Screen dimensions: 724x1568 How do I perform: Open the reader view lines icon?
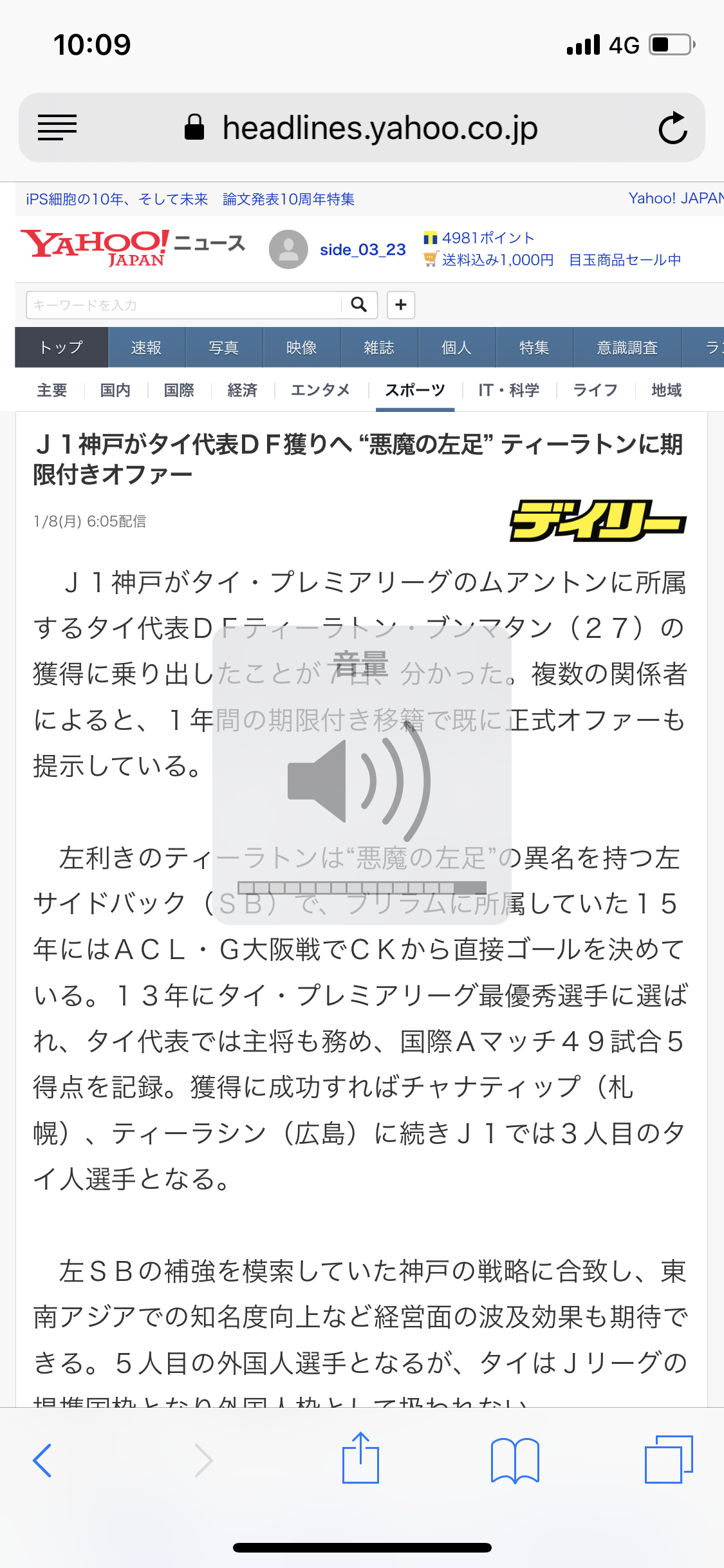57,127
